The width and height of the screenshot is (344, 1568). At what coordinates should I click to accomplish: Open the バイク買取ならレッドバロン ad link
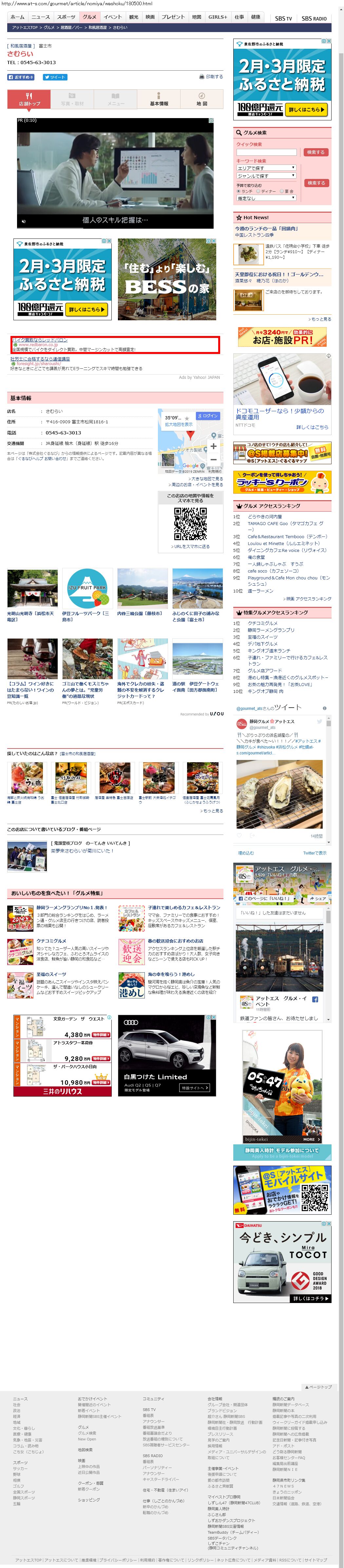(40, 340)
